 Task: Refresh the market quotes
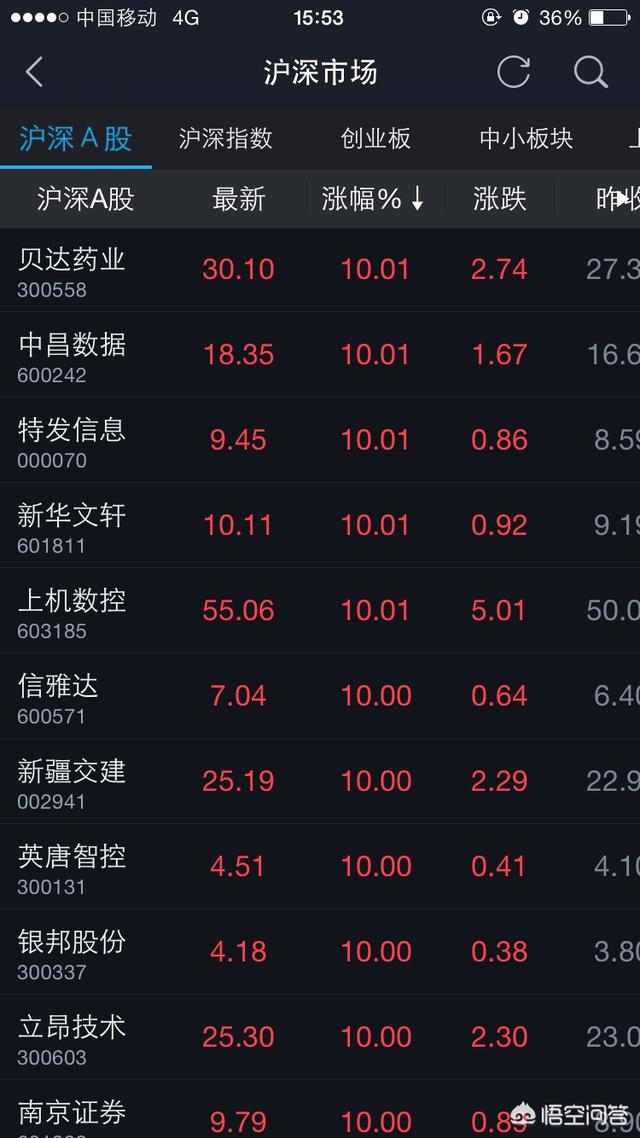[513, 72]
